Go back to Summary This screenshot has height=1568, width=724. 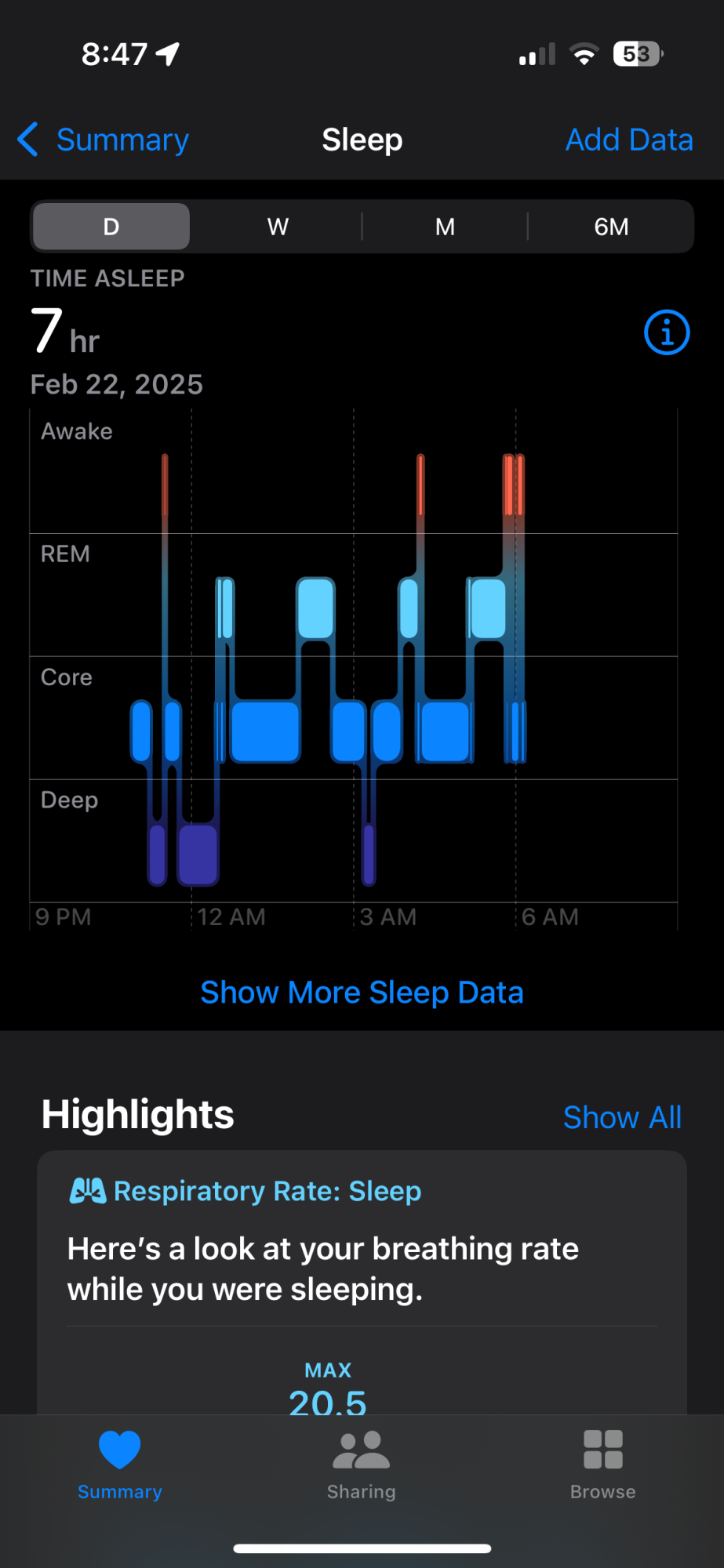click(104, 140)
